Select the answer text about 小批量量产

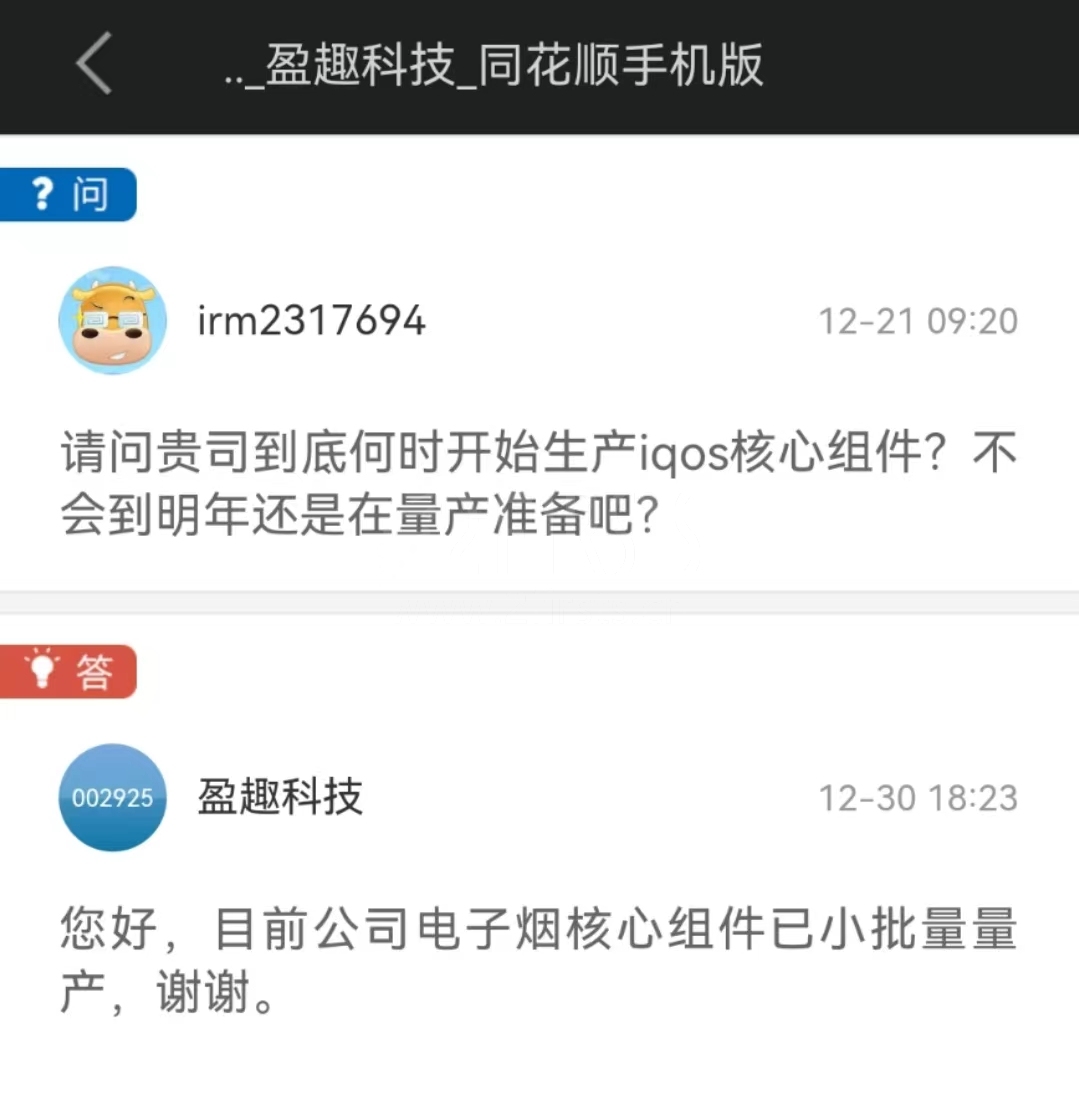pos(500,960)
